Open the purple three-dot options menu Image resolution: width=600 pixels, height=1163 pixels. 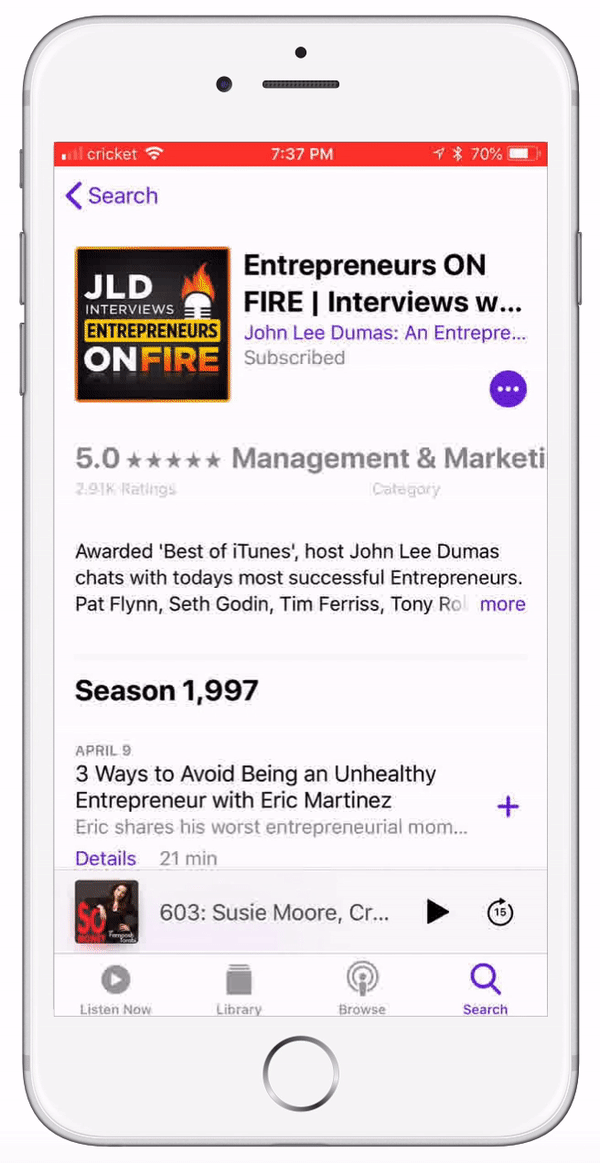508,389
